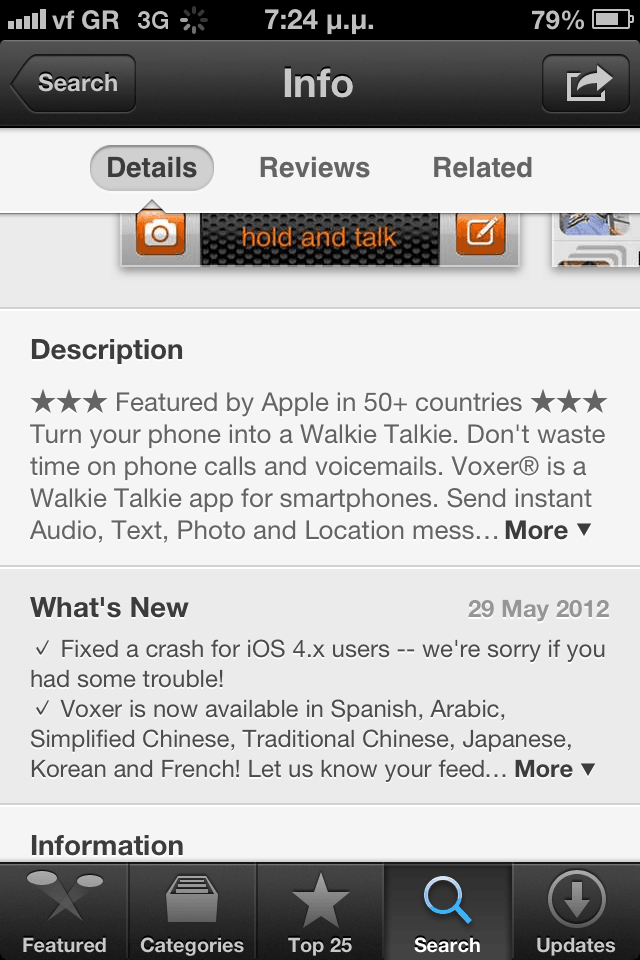
Task: Select the Details segment
Action: (152, 168)
